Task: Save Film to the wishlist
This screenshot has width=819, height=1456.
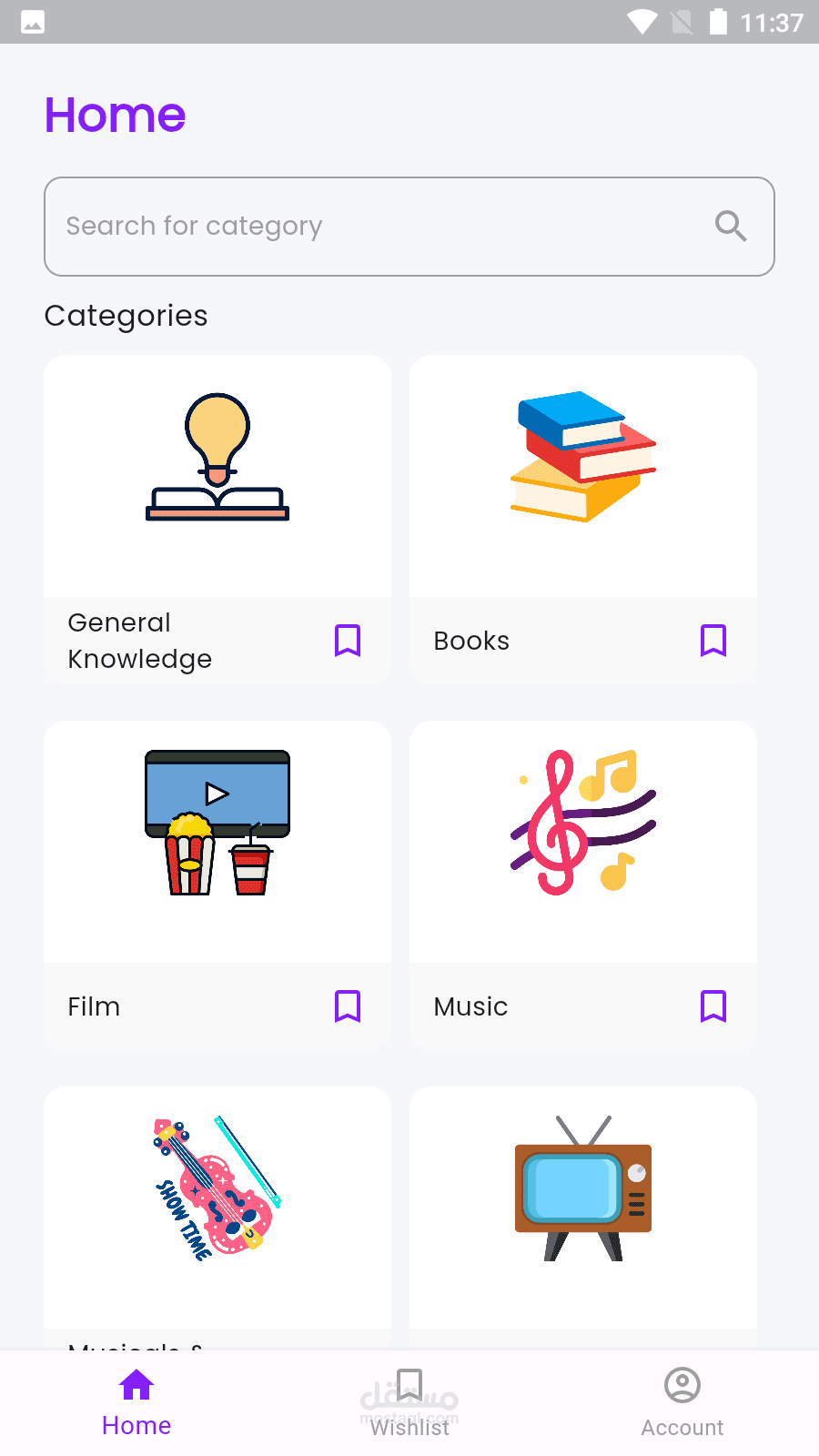Action: [x=348, y=1006]
